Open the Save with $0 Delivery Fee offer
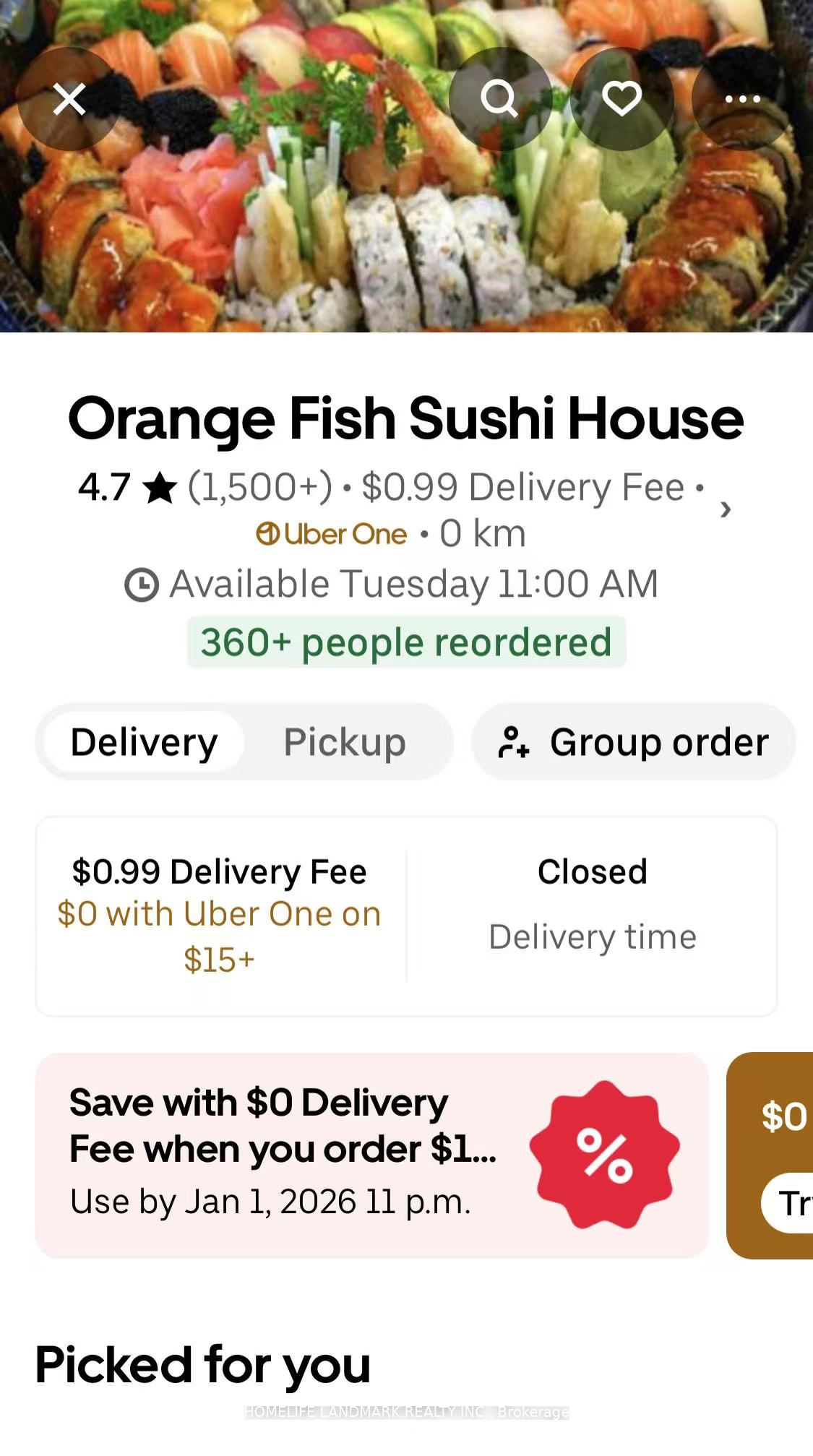The image size is (813, 1456). (371, 1155)
